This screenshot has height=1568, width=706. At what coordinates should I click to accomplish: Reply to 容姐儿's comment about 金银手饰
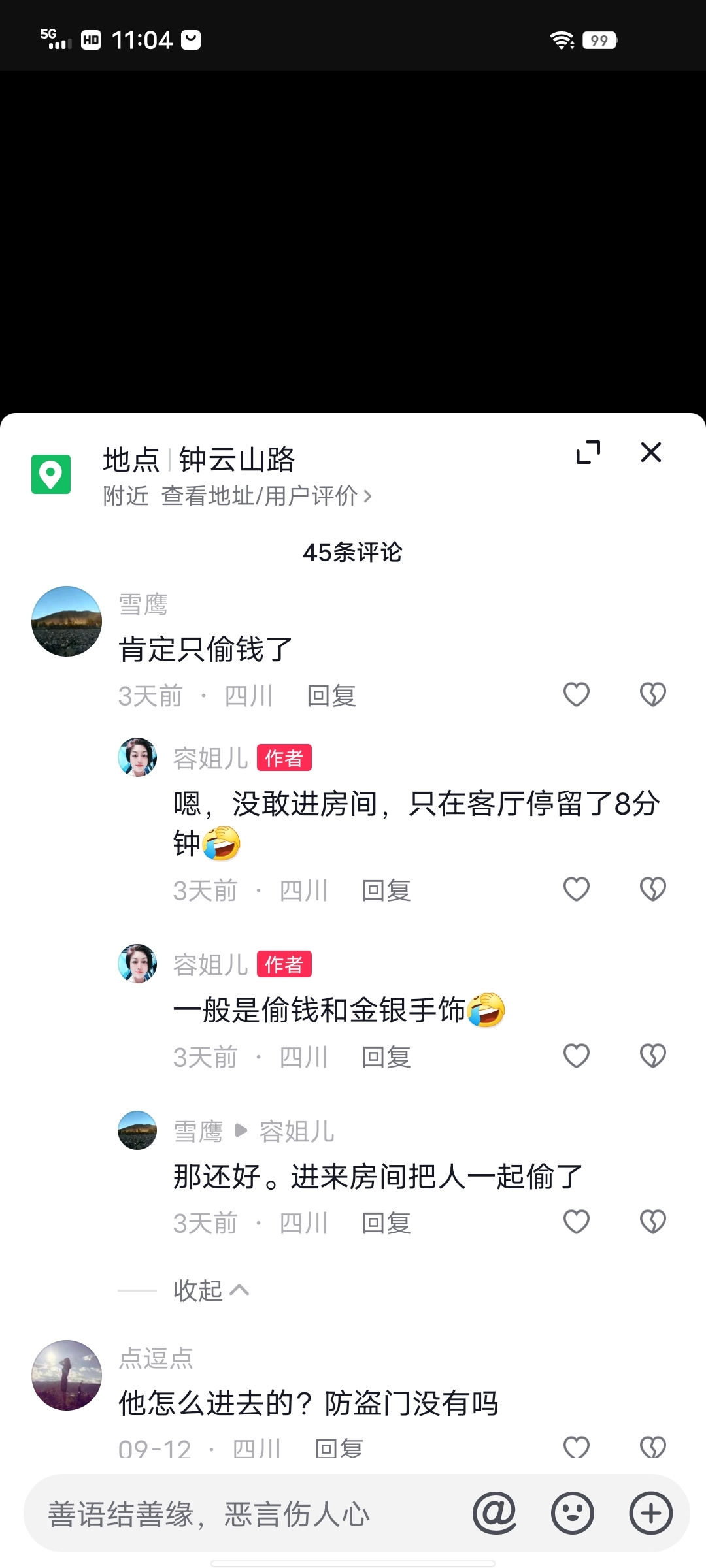tap(386, 1057)
